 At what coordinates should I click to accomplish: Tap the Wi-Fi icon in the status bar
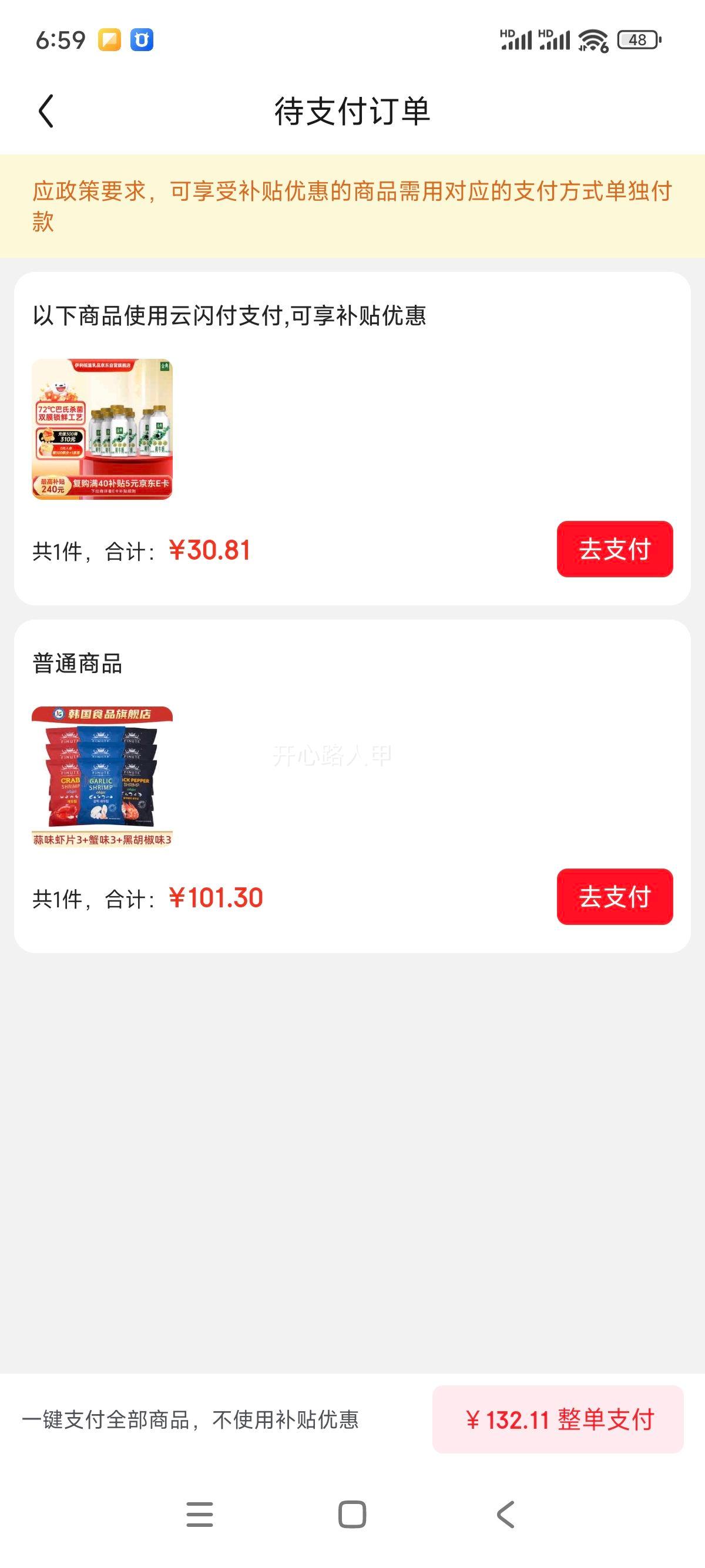593,39
